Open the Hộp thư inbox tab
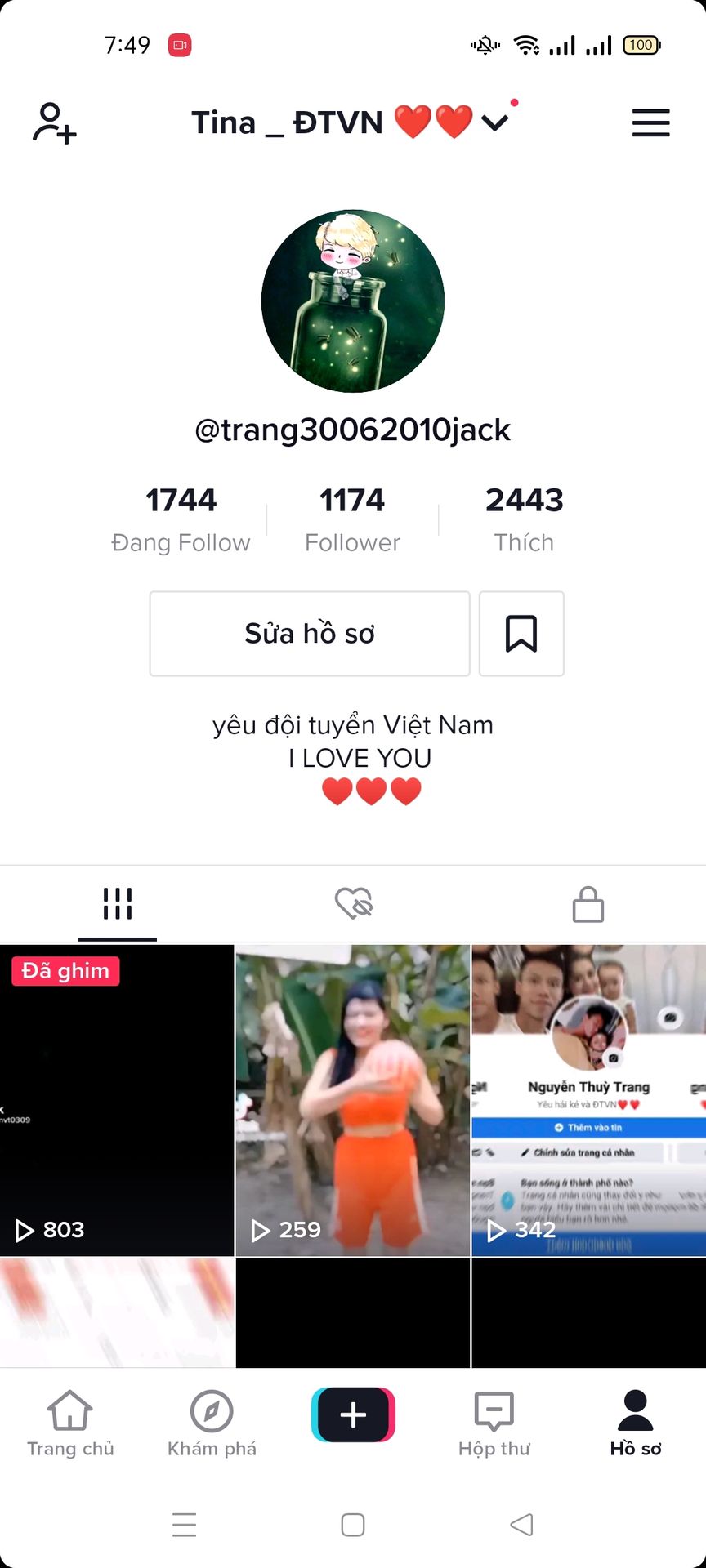The width and height of the screenshot is (706, 1568). tap(494, 1423)
